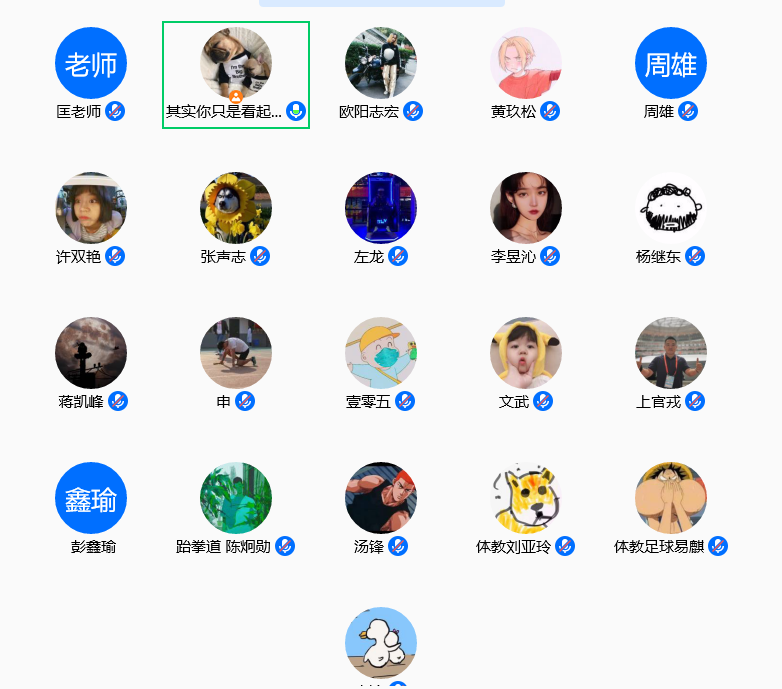Open the highlighted speaker 其实你只是看起... tile

pos(236,63)
